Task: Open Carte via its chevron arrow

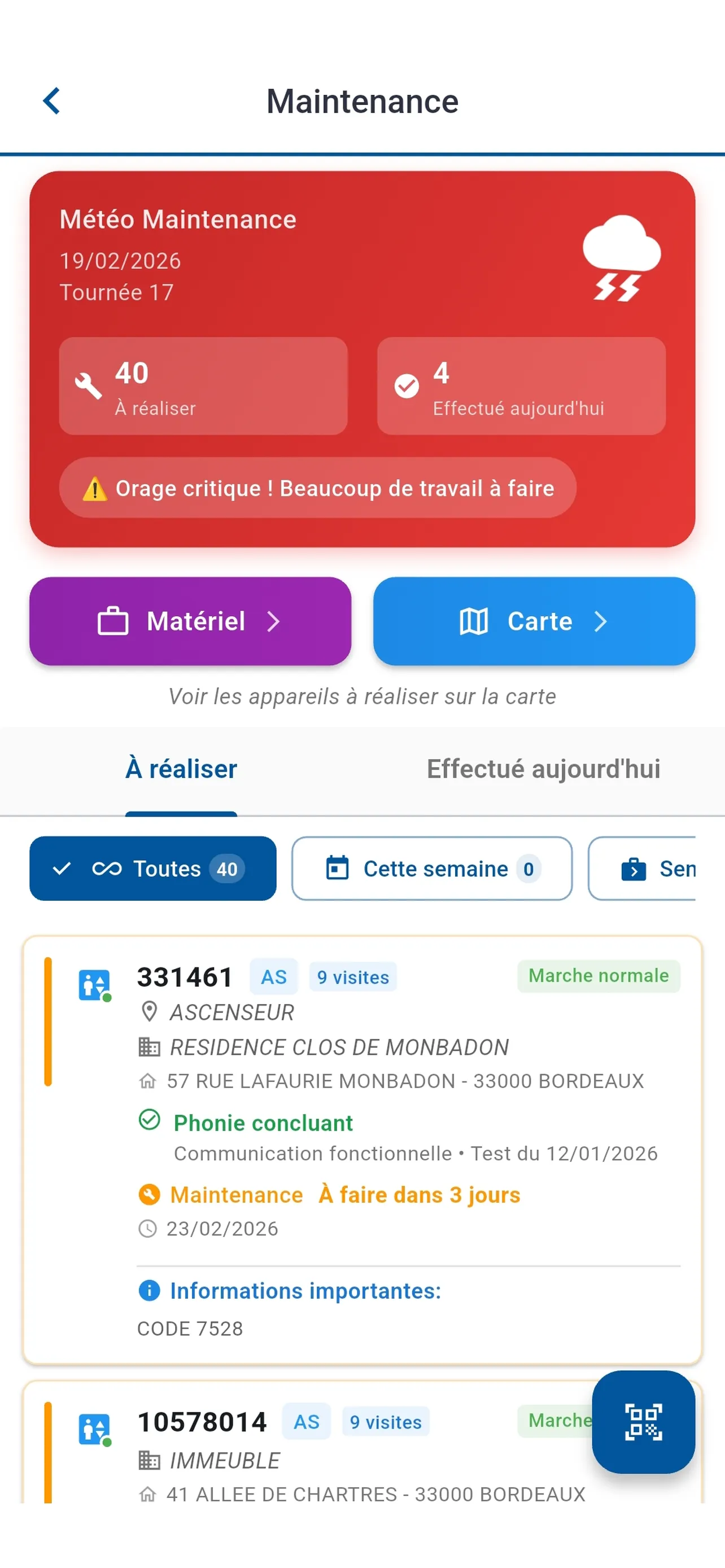Action: [600, 621]
